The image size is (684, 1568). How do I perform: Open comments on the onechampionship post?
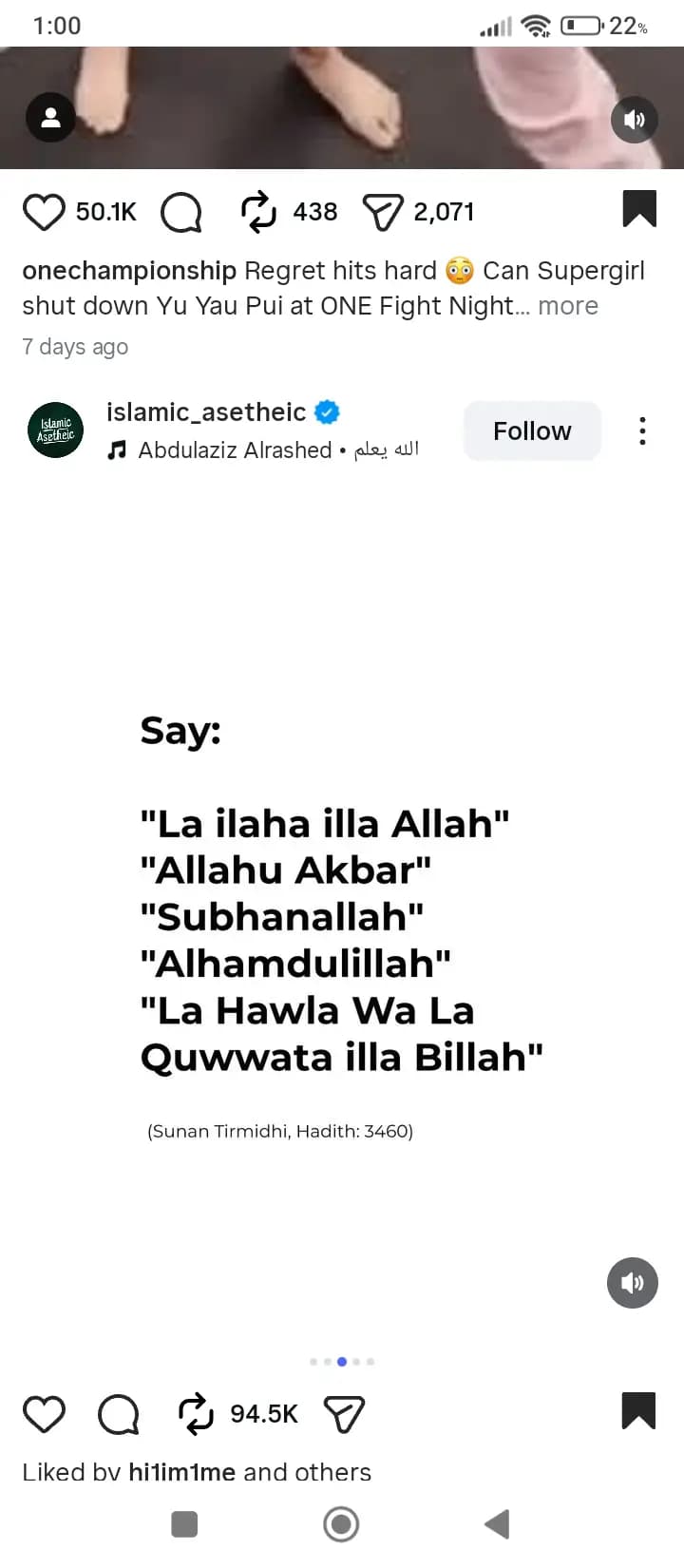pos(180,212)
